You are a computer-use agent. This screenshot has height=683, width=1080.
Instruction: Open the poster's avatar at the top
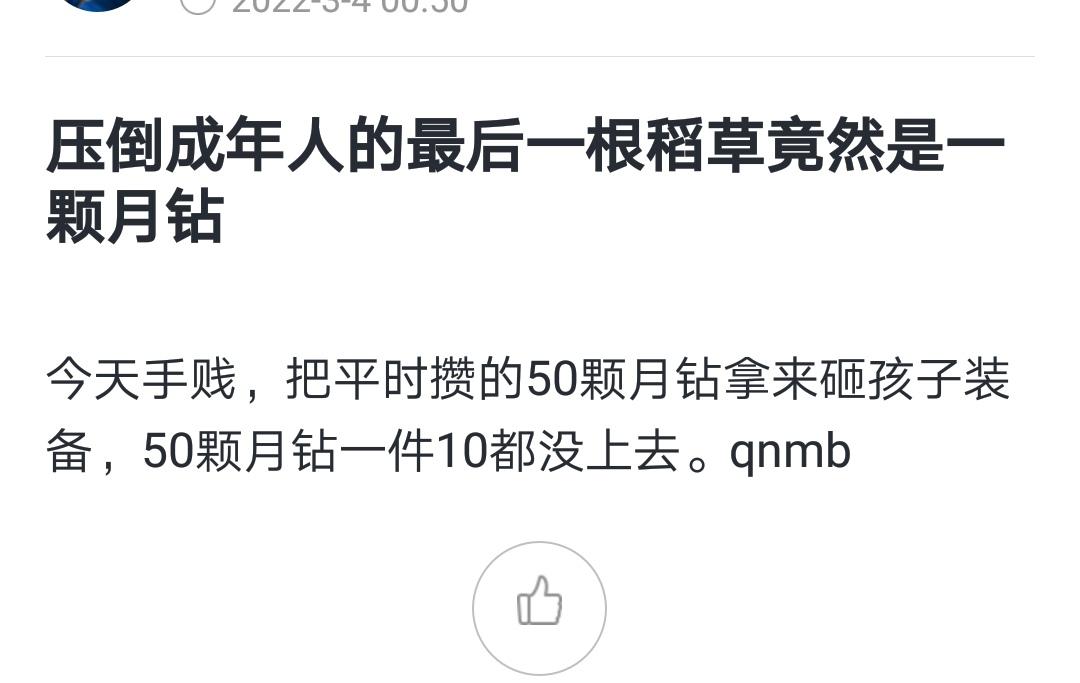96,4
